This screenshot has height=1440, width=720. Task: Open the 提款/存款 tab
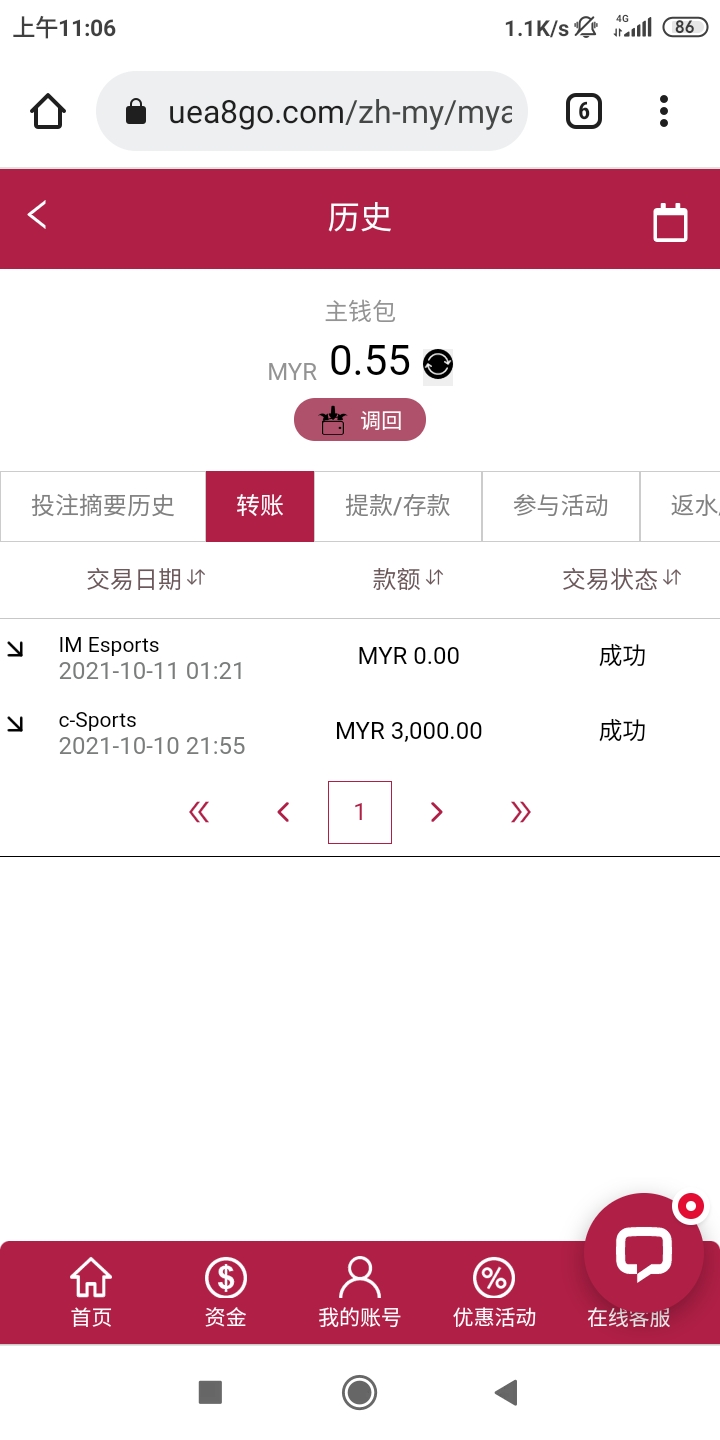pyautogui.click(x=398, y=506)
